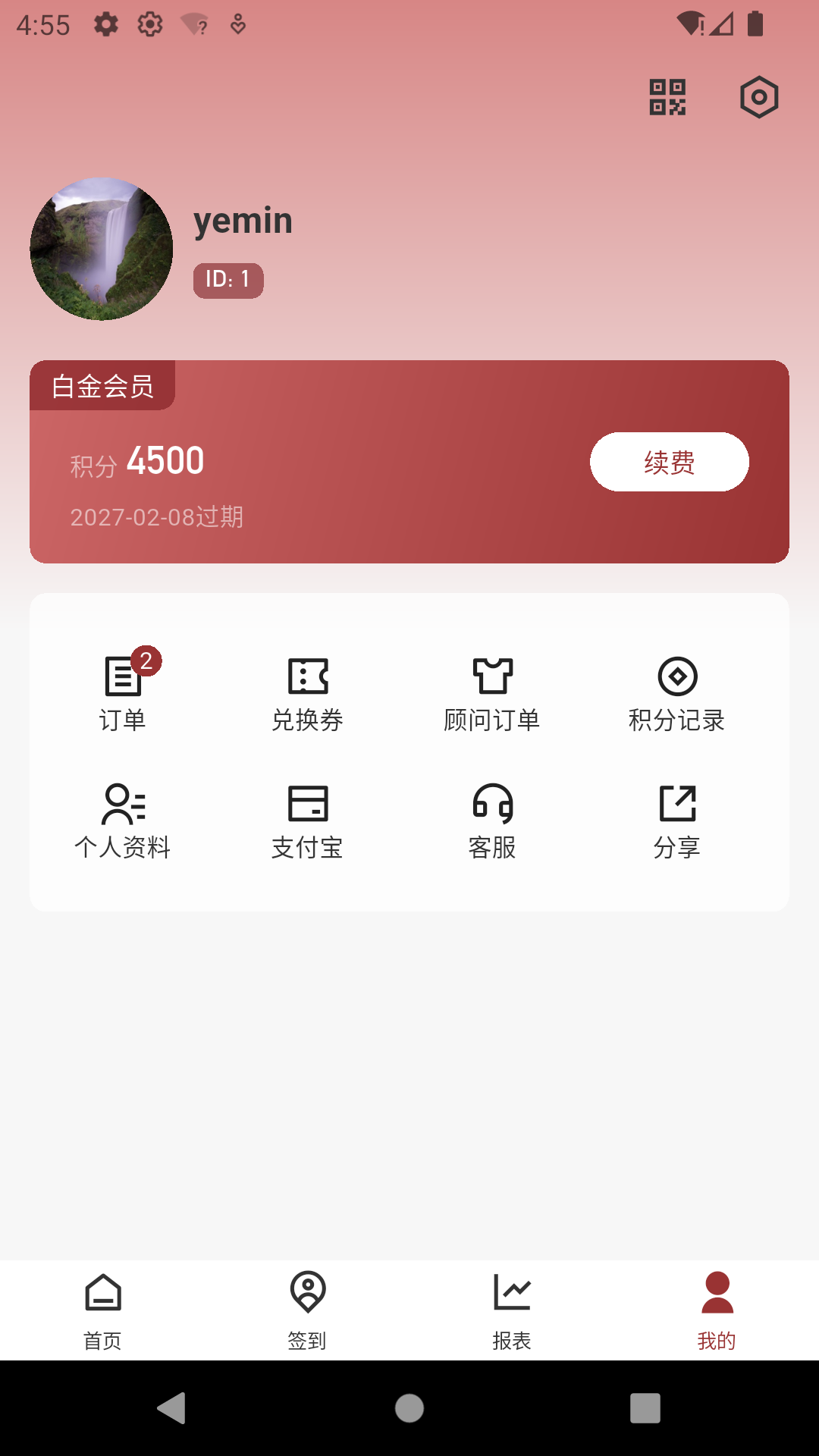Click the ID: 1 badge
This screenshot has width=819, height=1456.
click(x=227, y=279)
